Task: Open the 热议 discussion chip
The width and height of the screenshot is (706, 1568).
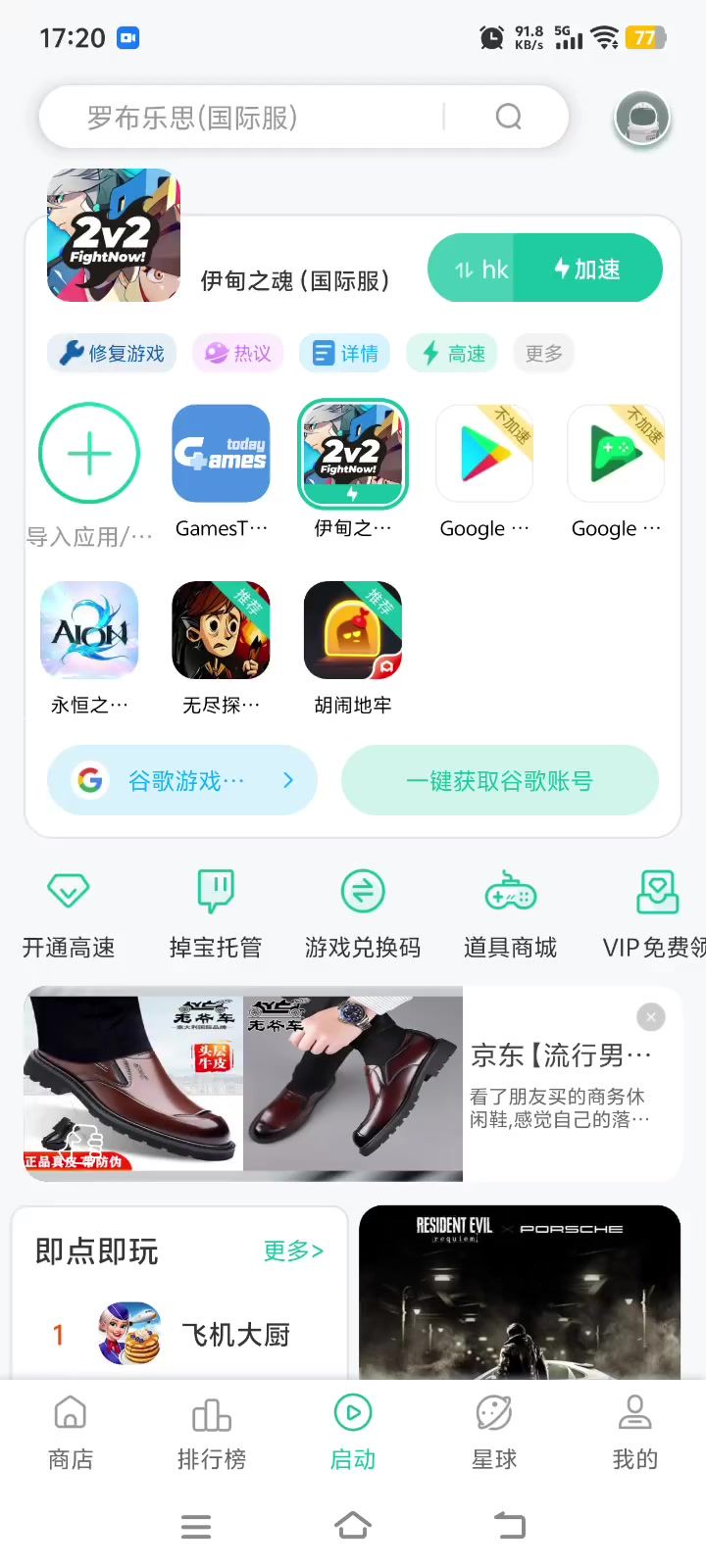Action: pos(238,353)
